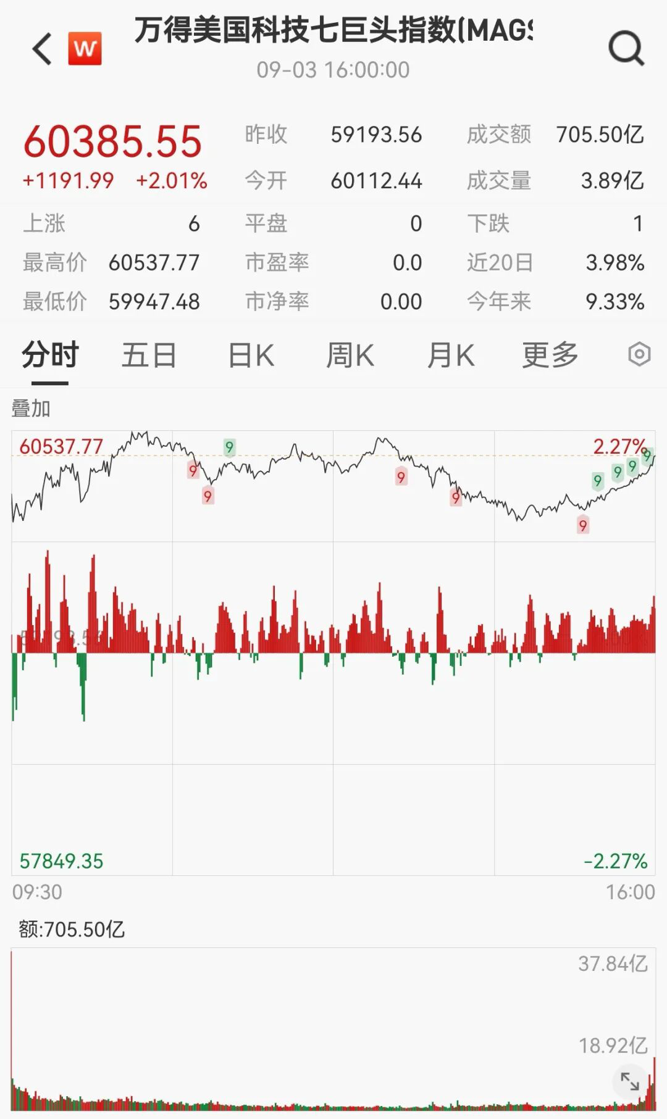Open the 周K chart tab
667x1119 pixels.
pos(350,355)
